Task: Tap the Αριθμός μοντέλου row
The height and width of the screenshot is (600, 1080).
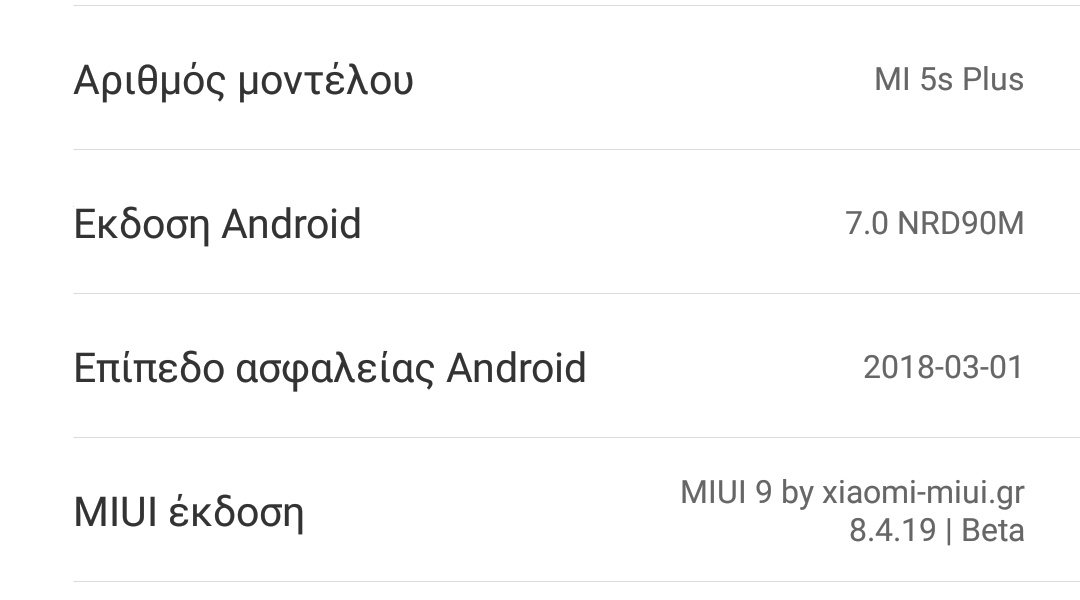Action: coord(540,79)
